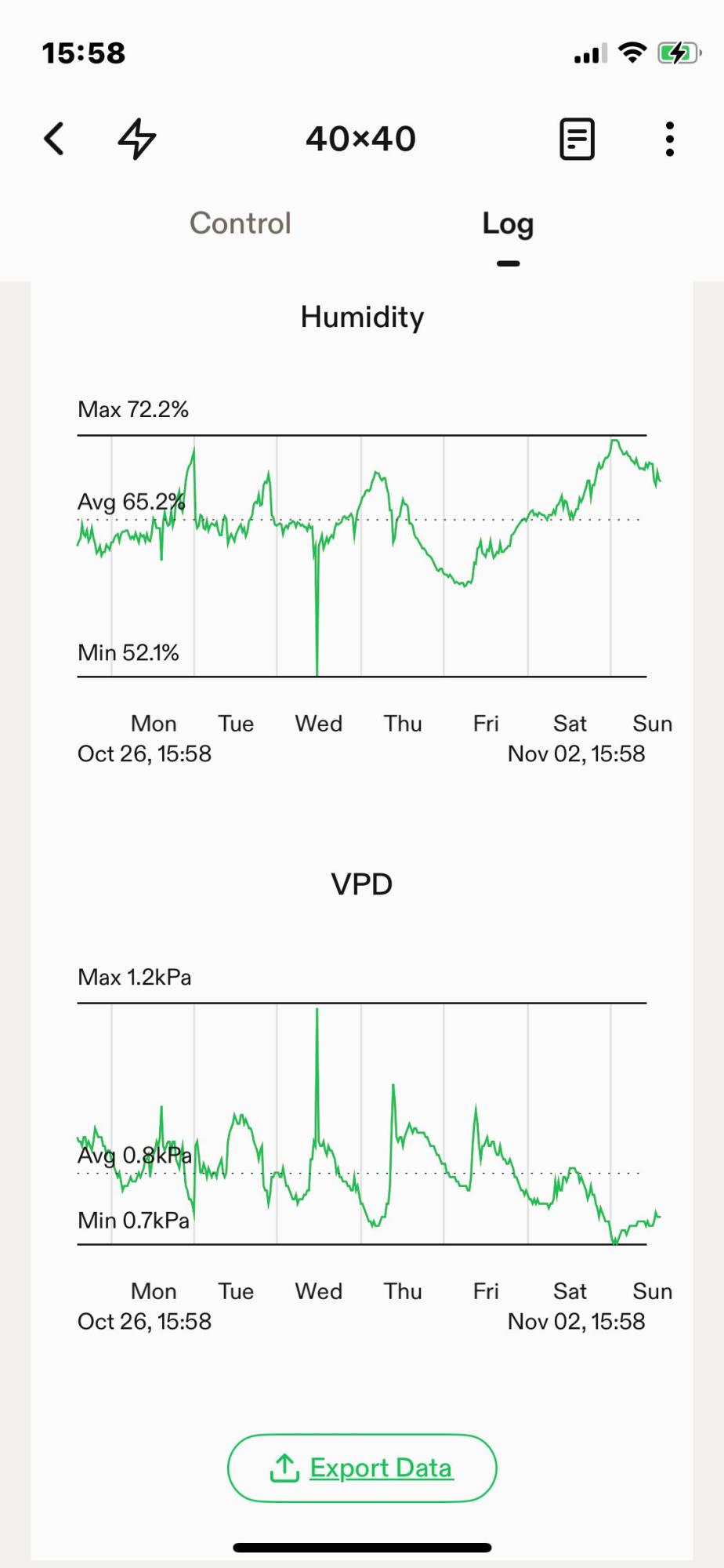The width and height of the screenshot is (724, 1568).
Task: Tap the Export Data button
Action: 362,1468
